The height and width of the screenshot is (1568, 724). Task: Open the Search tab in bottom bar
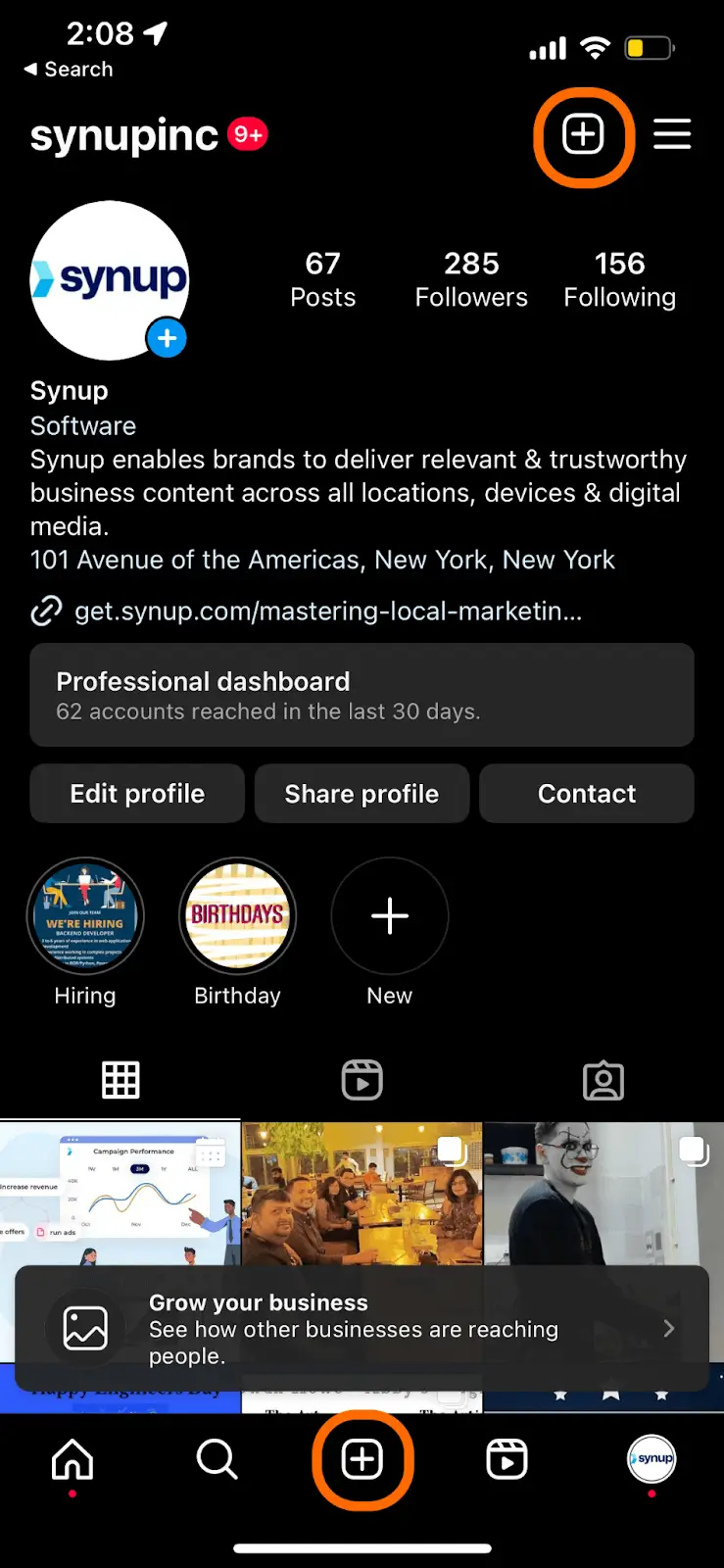(217, 1460)
